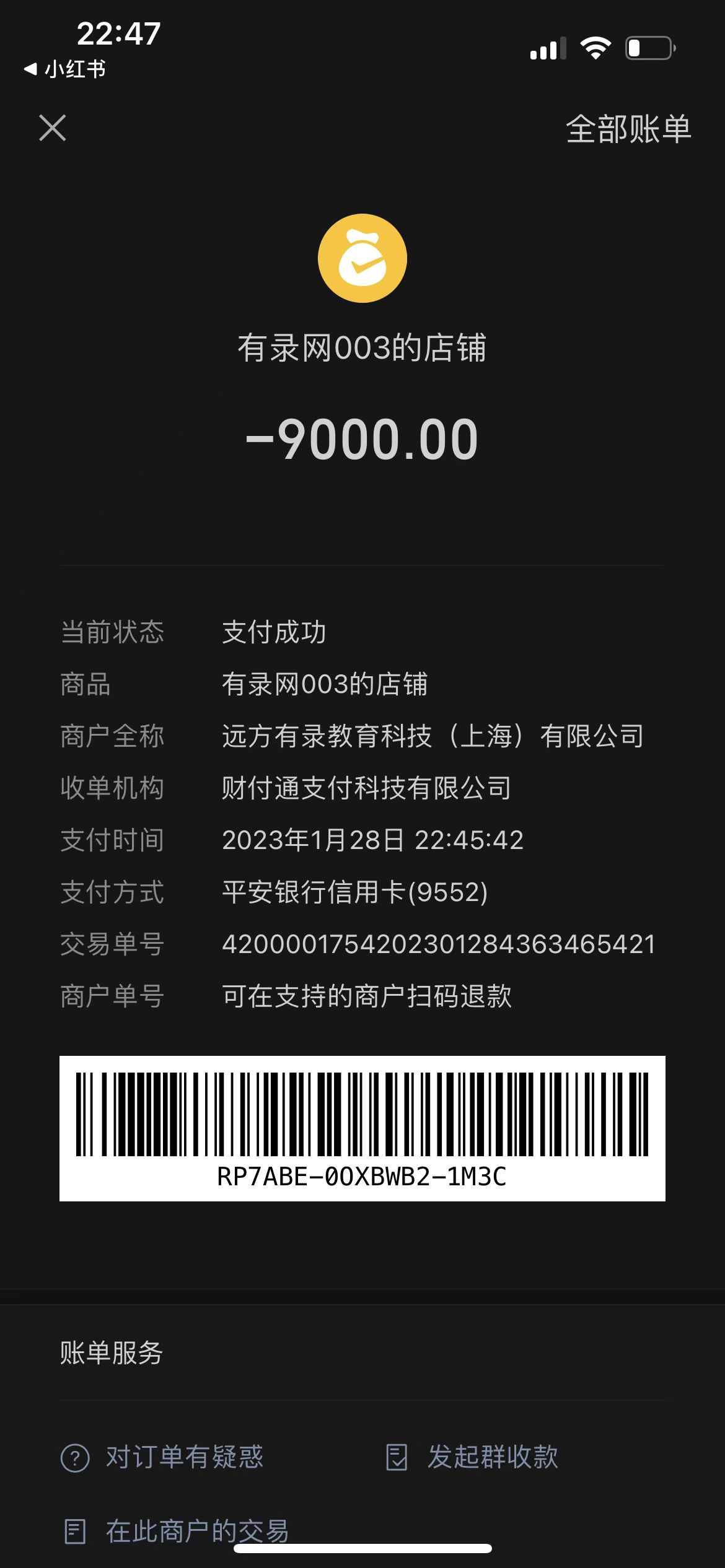The height and width of the screenshot is (1568, 725).
Task: Open the 有录网003的店铺 merchant icon
Action: pos(362,258)
